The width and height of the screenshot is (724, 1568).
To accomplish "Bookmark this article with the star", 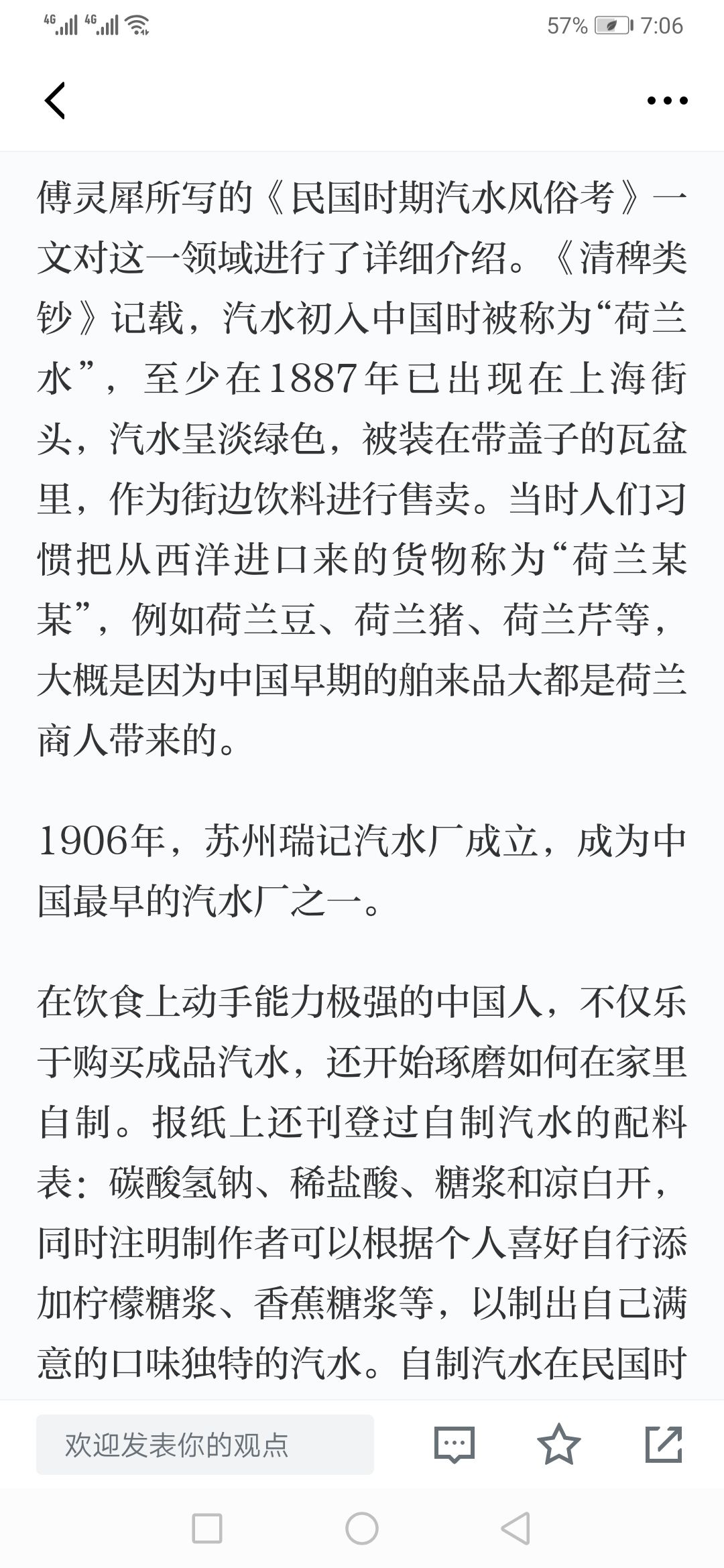I will point(559,1444).
